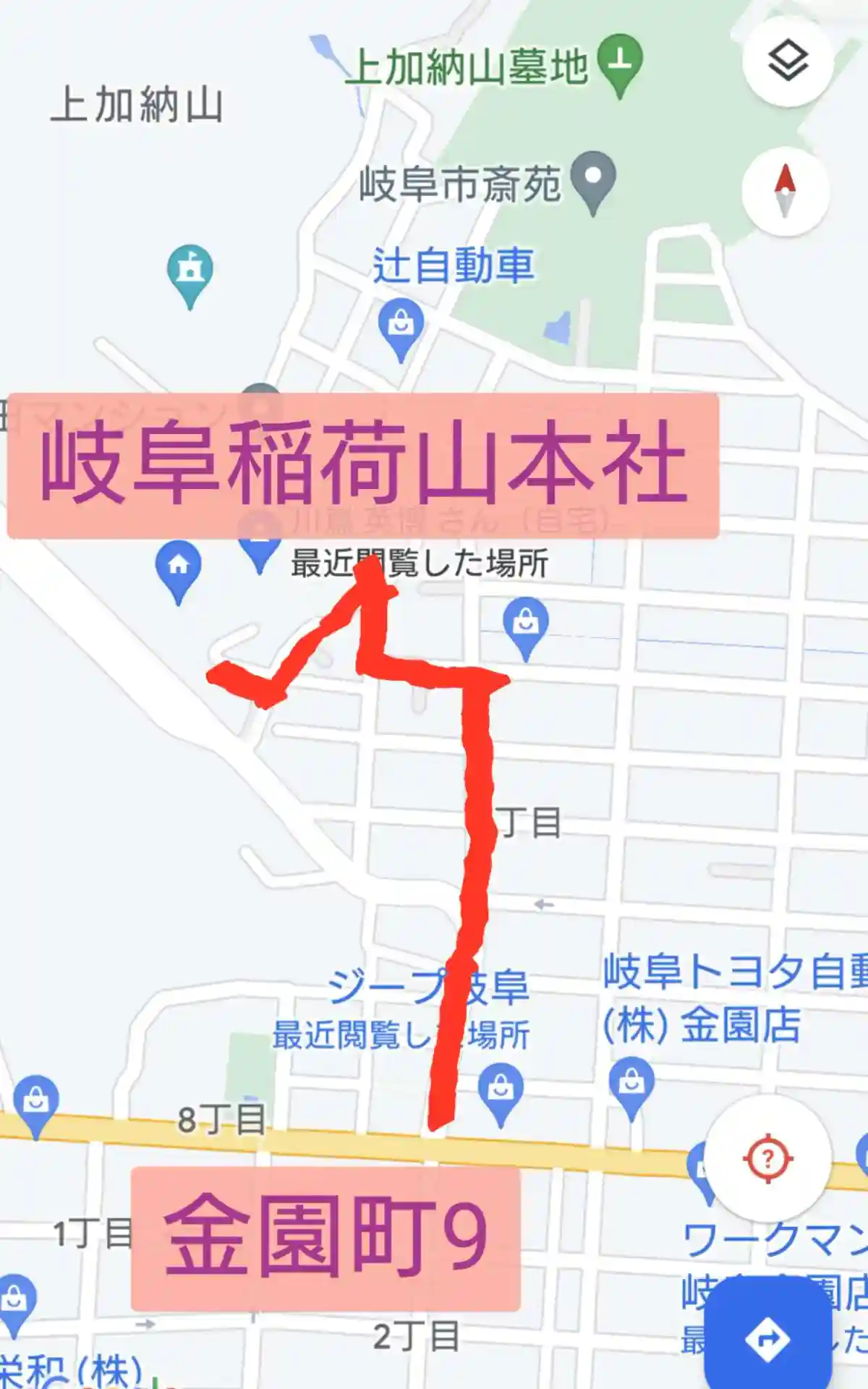Center map on my current location
The image size is (868, 1389).
click(x=767, y=1159)
